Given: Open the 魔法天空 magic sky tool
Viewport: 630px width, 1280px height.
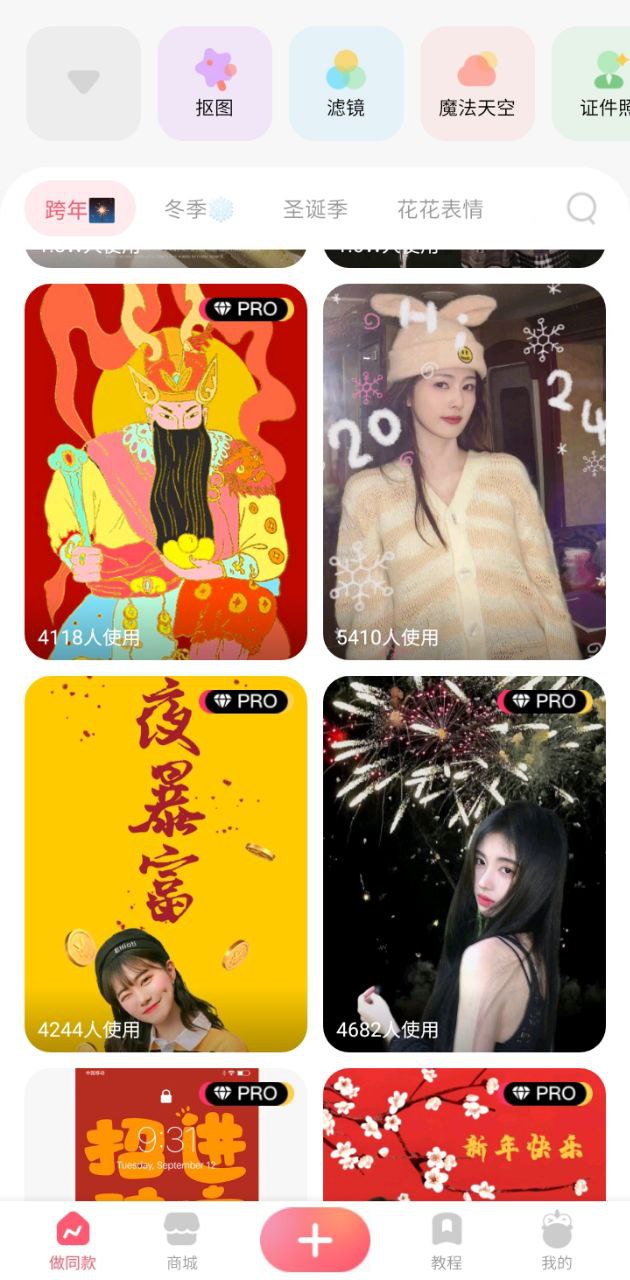Looking at the screenshot, I should (x=477, y=83).
